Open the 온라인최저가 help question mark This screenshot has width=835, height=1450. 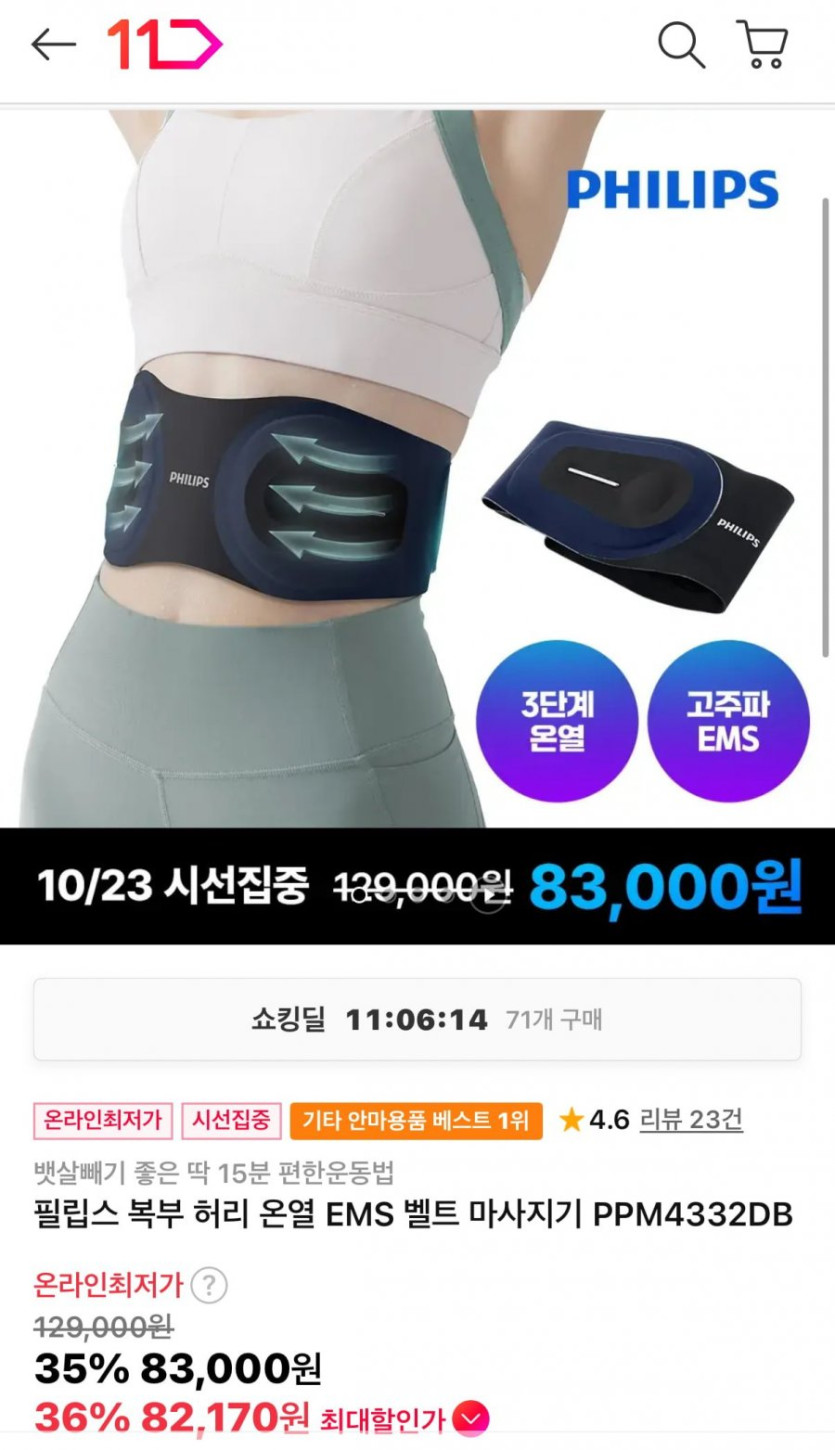point(208,1285)
